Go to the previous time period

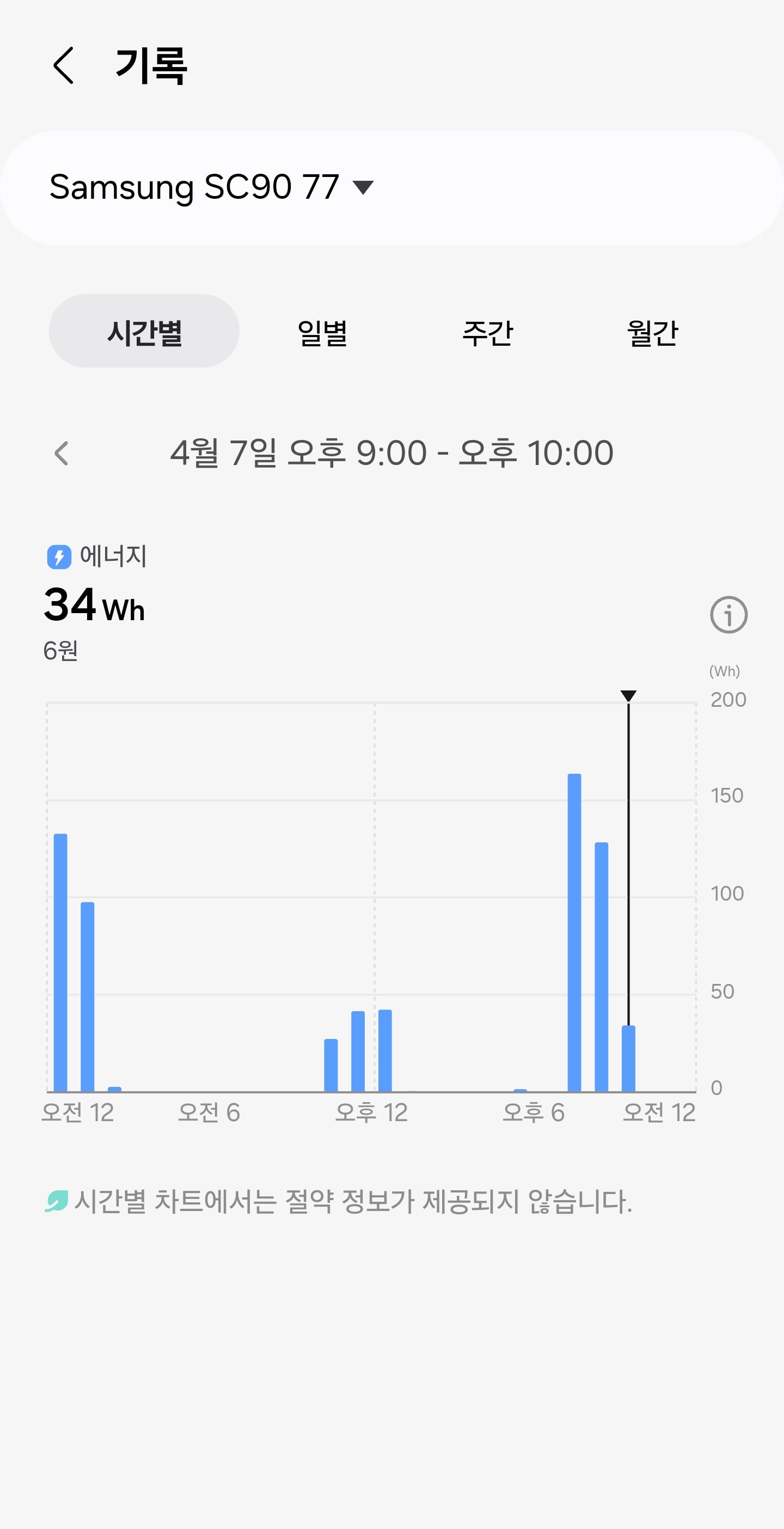coord(62,454)
